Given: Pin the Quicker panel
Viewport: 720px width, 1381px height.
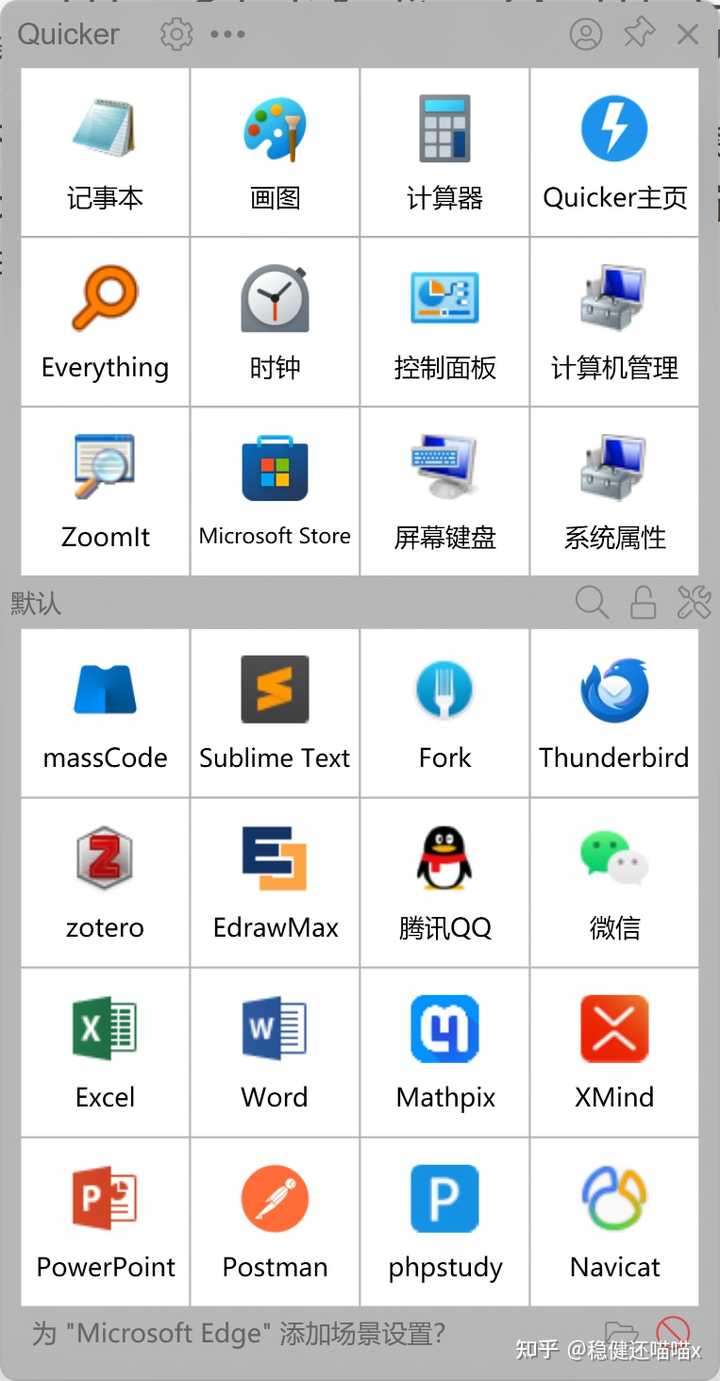Looking at the screenshot, I should (638, 34).
